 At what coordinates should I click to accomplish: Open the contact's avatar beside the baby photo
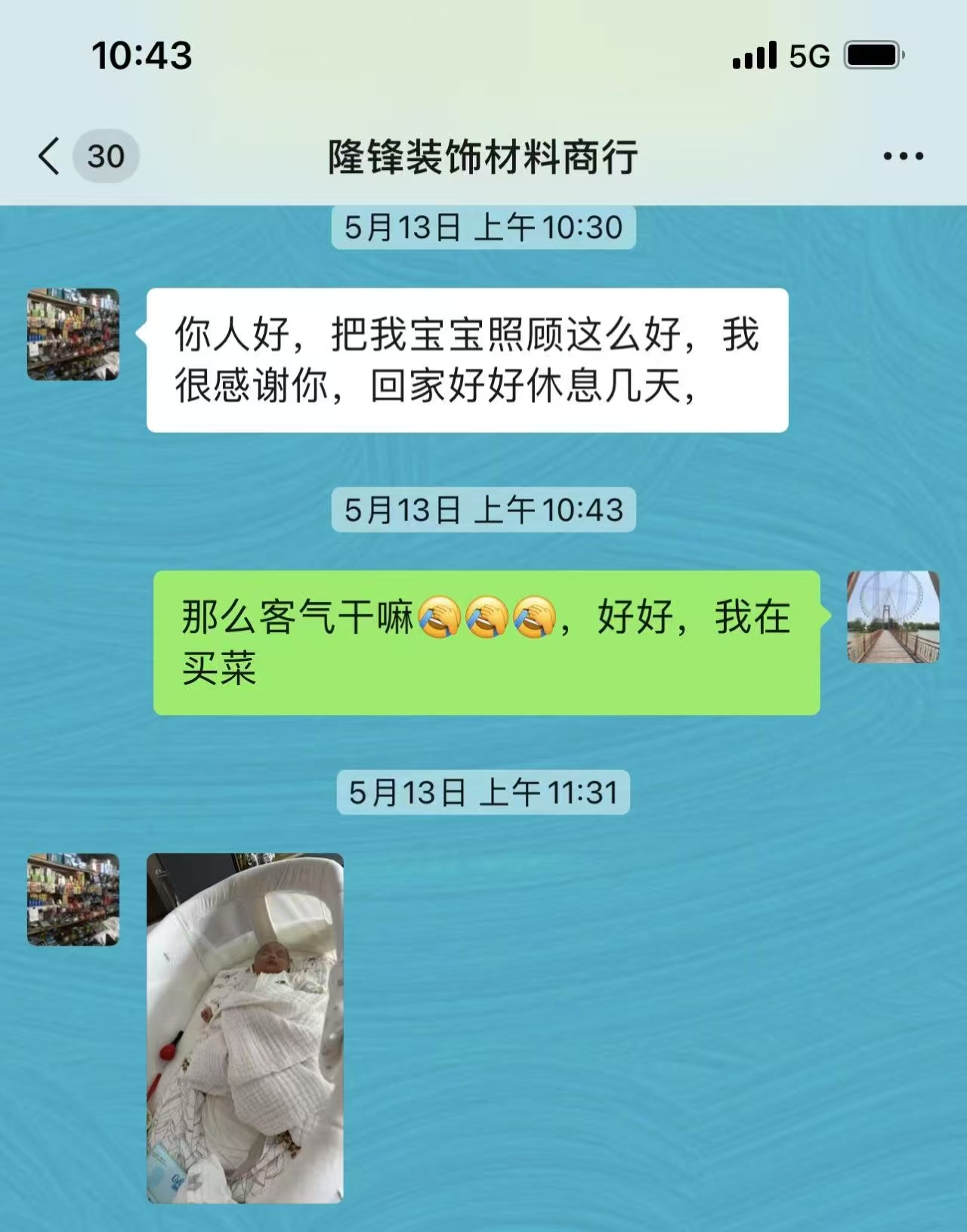[73, 899]
